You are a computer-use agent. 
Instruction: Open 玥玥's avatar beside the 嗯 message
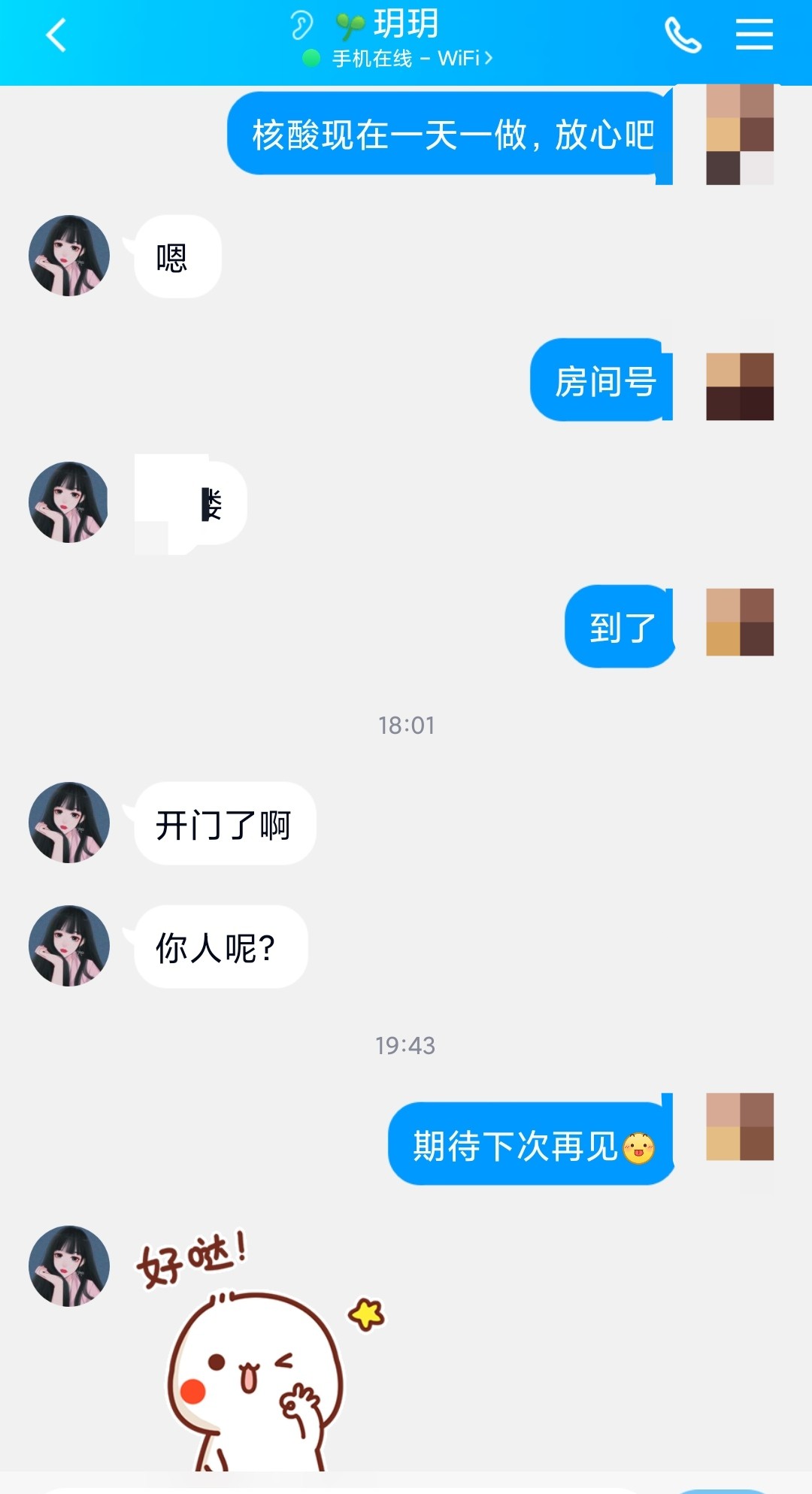(69, 256)
